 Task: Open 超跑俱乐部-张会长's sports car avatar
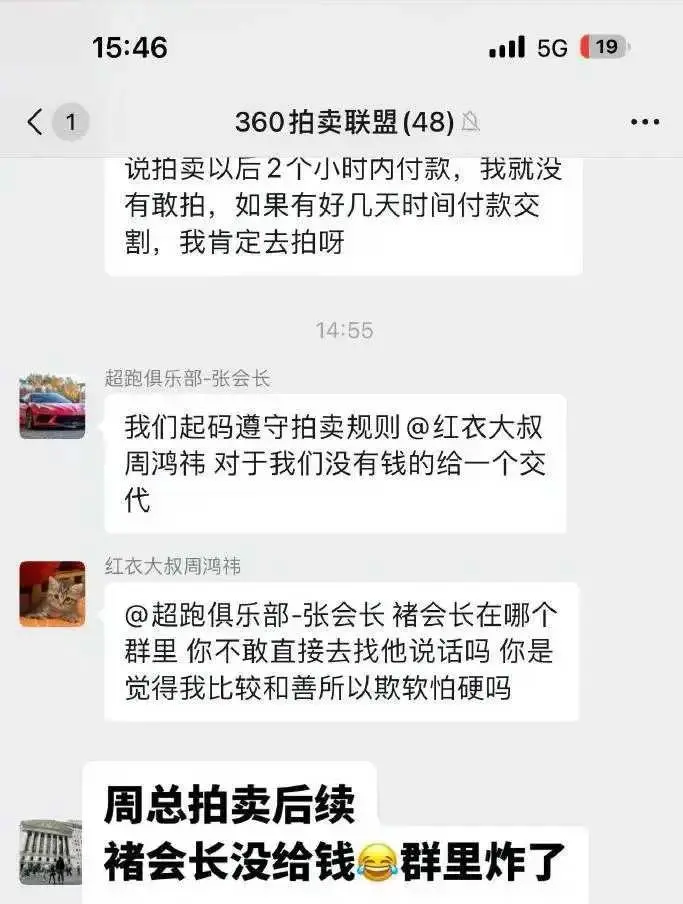[52, 406]
